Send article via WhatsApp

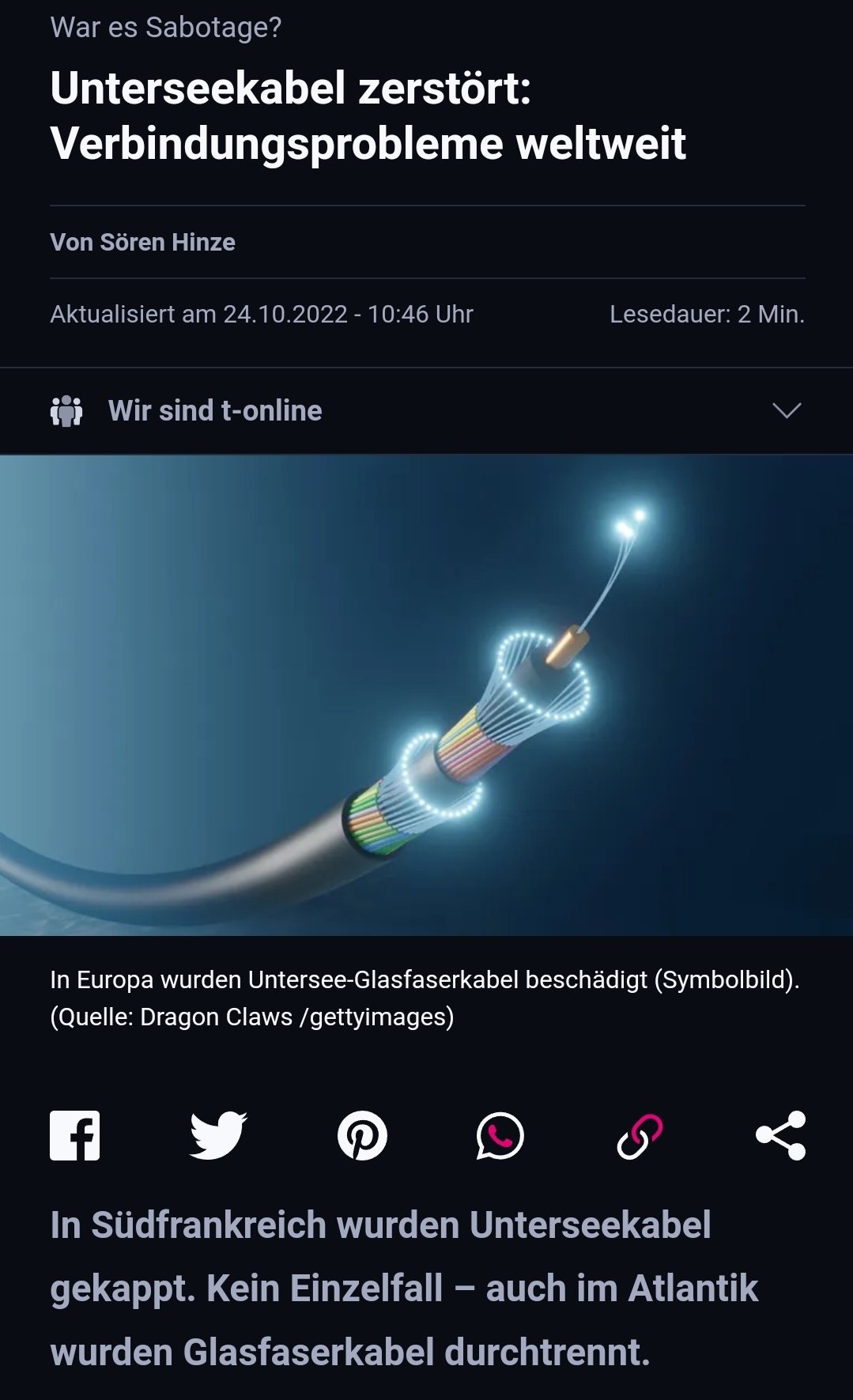500,1136
